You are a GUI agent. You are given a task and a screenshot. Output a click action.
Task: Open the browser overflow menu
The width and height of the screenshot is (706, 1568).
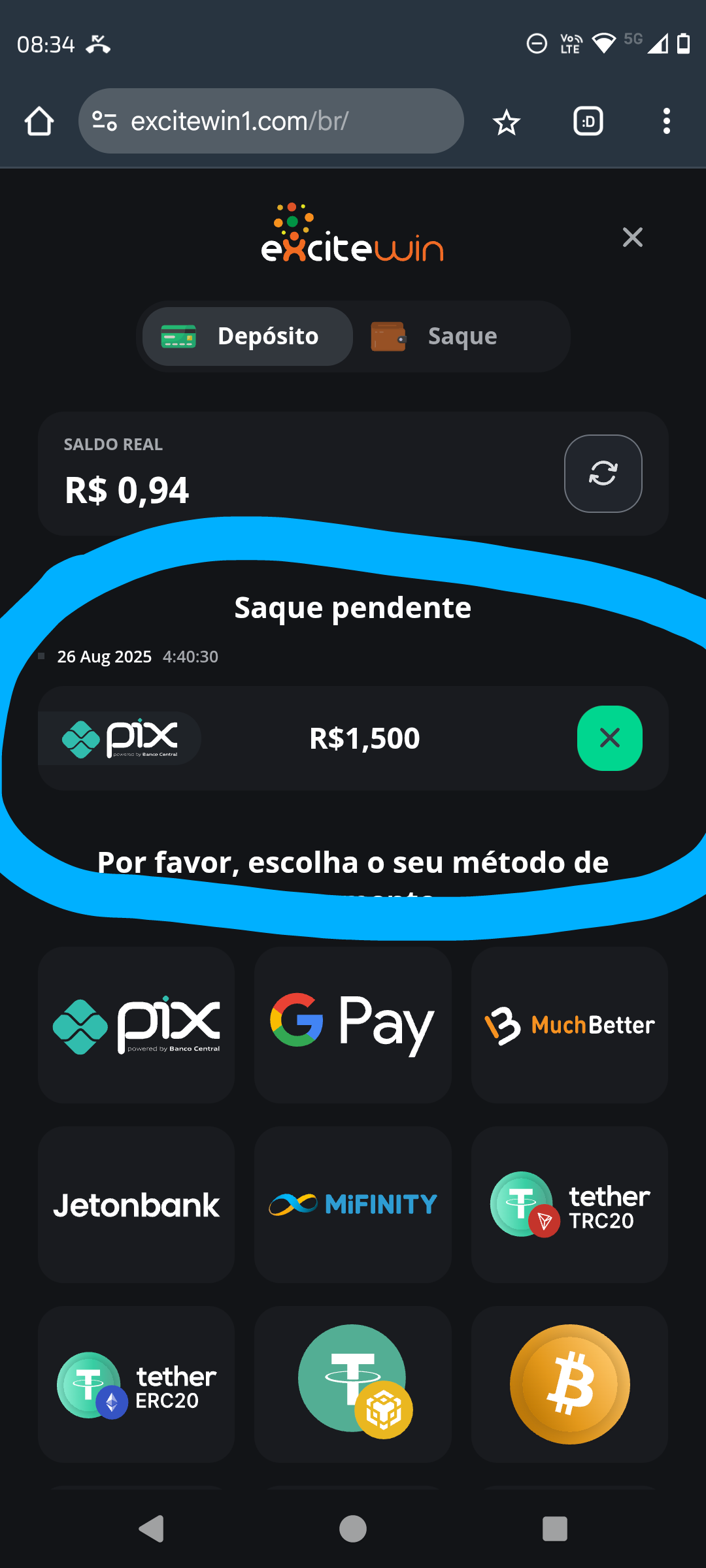pyautogui.click(x=666, y=122)
